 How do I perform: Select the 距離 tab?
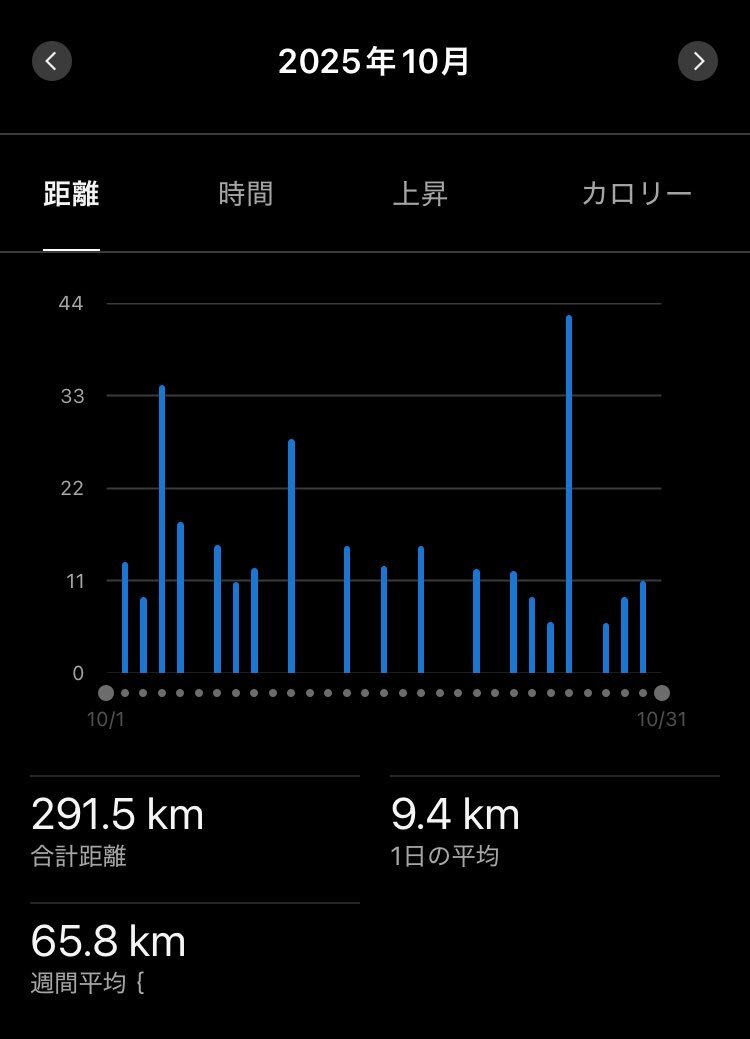pyautogui.click(x=71, y=194)
